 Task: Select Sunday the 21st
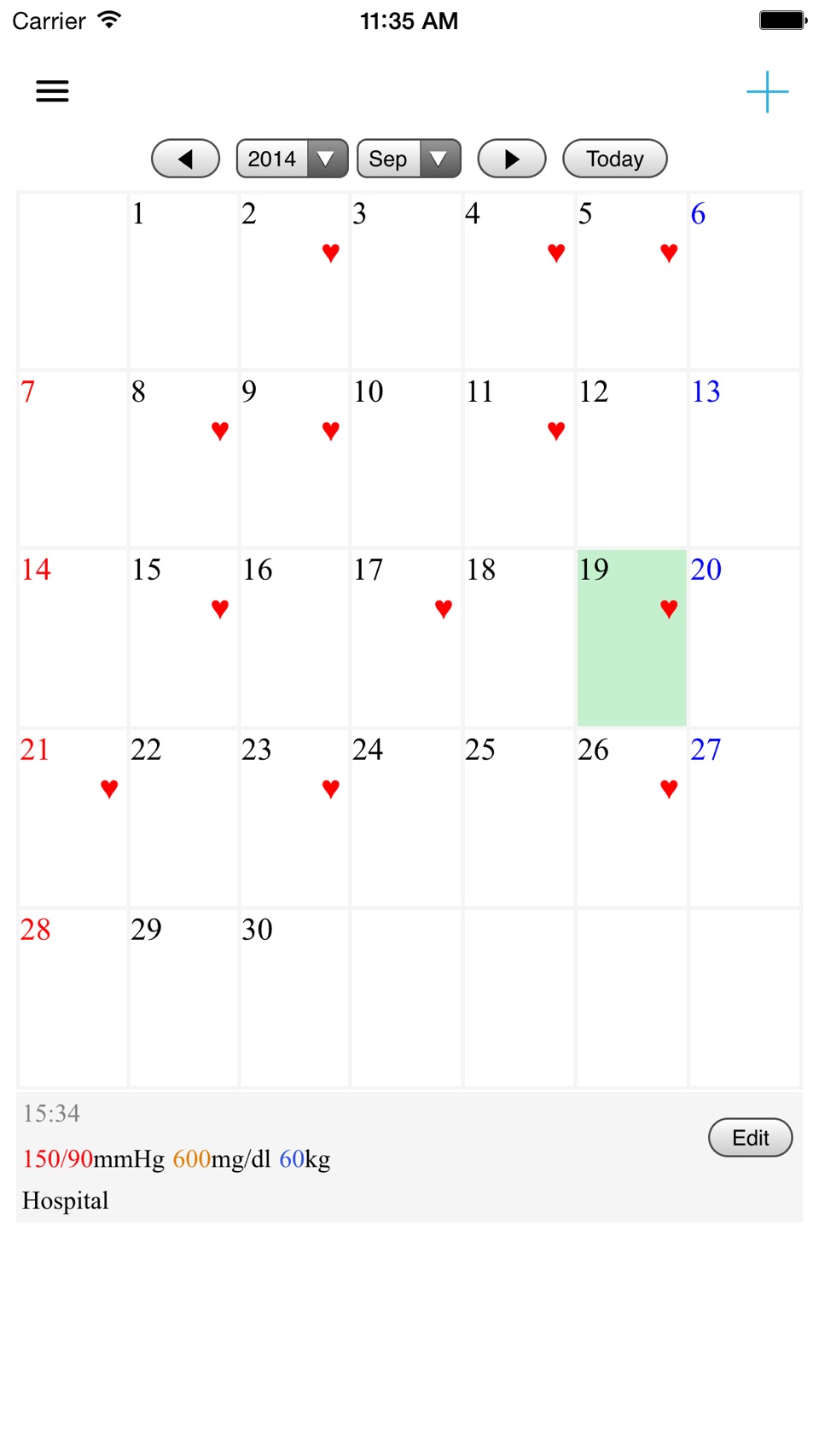tap(73, 818)
